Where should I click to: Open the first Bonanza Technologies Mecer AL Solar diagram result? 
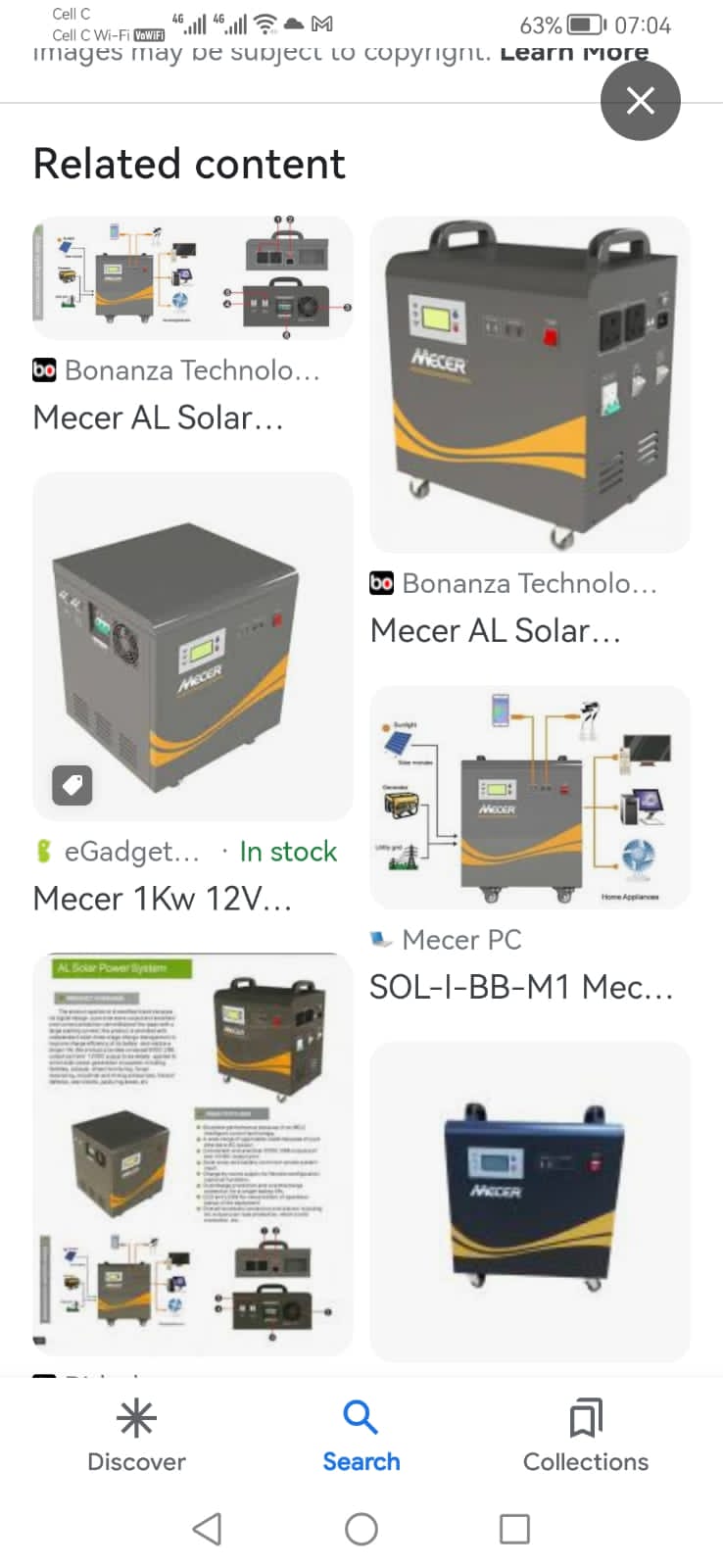(x=193, y=278)
